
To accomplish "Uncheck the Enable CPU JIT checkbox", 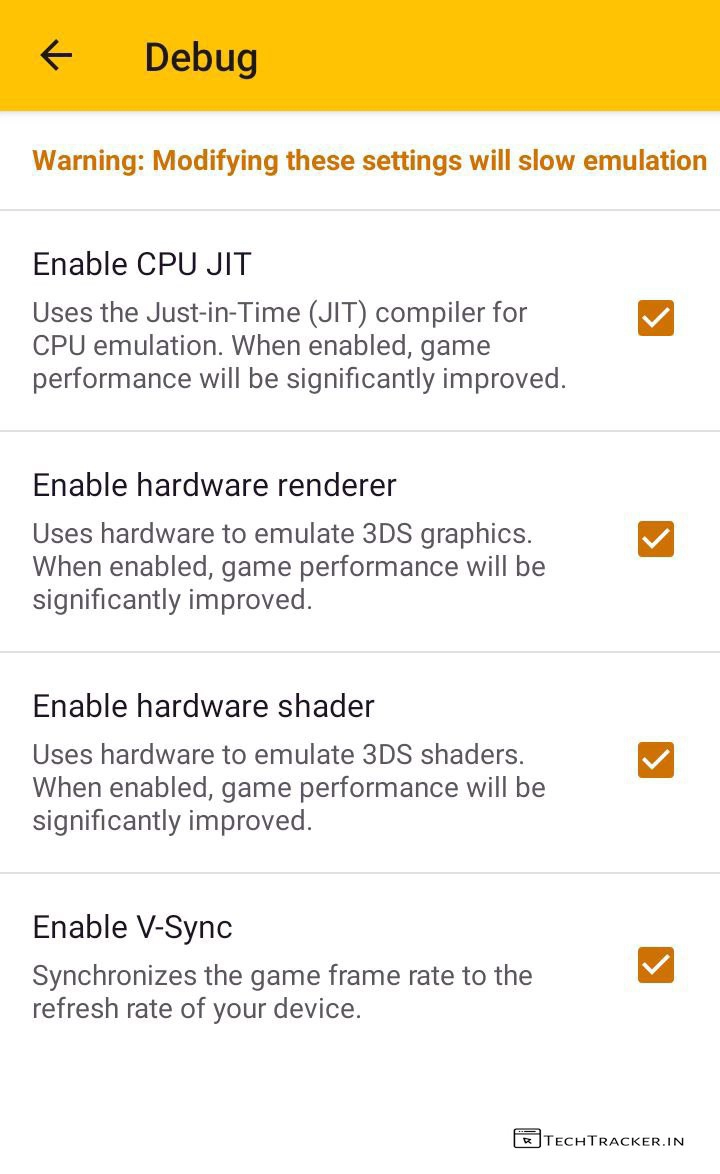I will pyautogui.click(x=656, y=318).
